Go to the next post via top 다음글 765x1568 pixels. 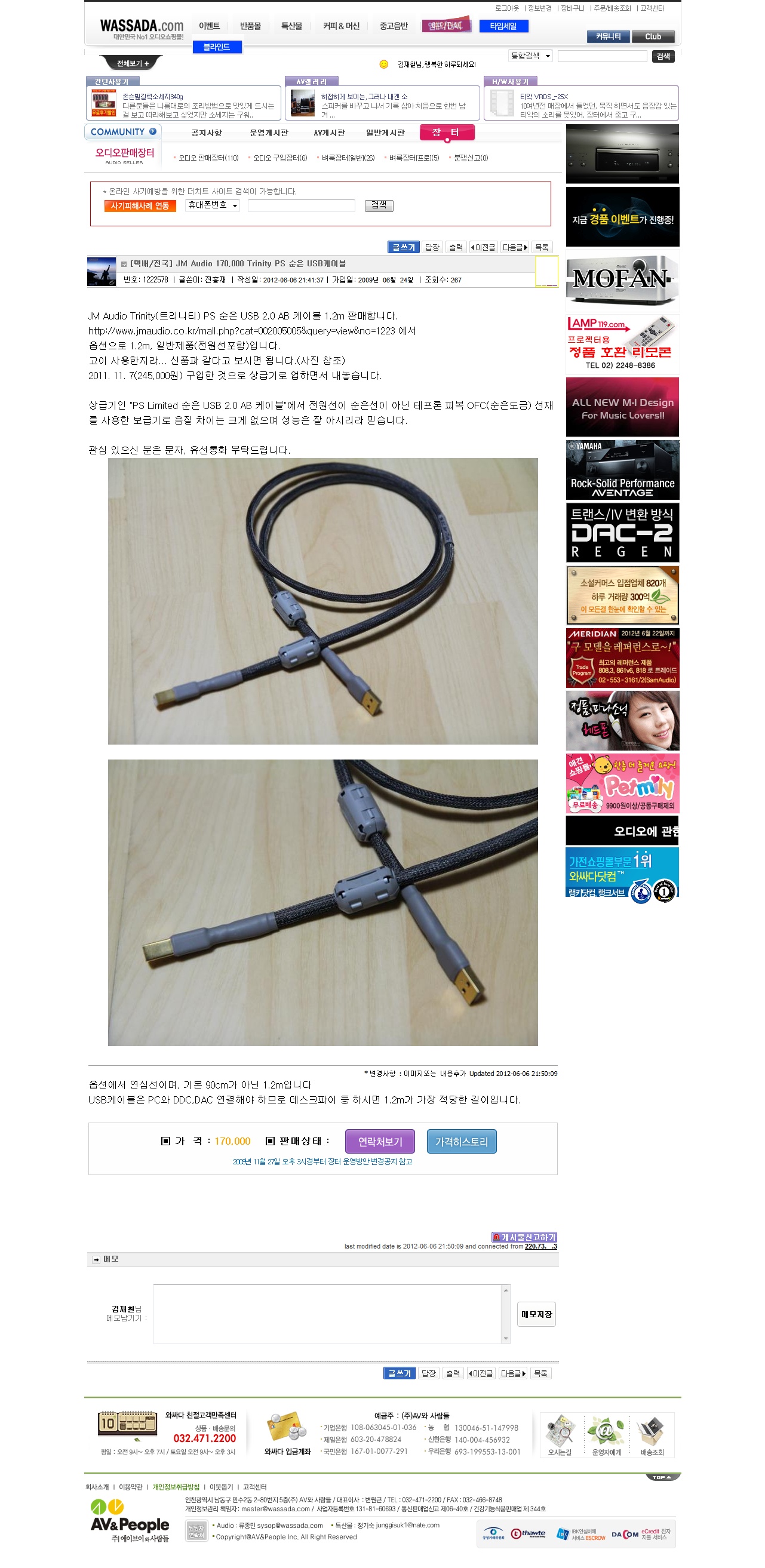click(514, 248)
